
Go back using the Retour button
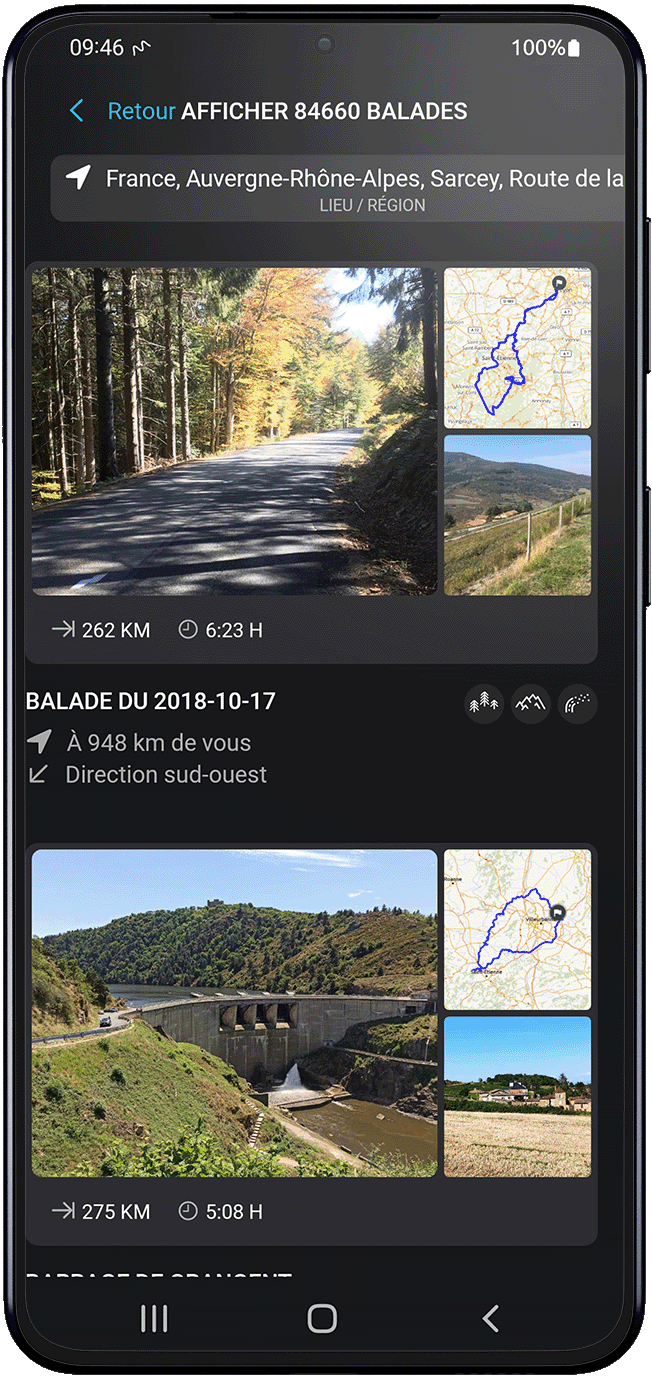click(x=122, y=111)
